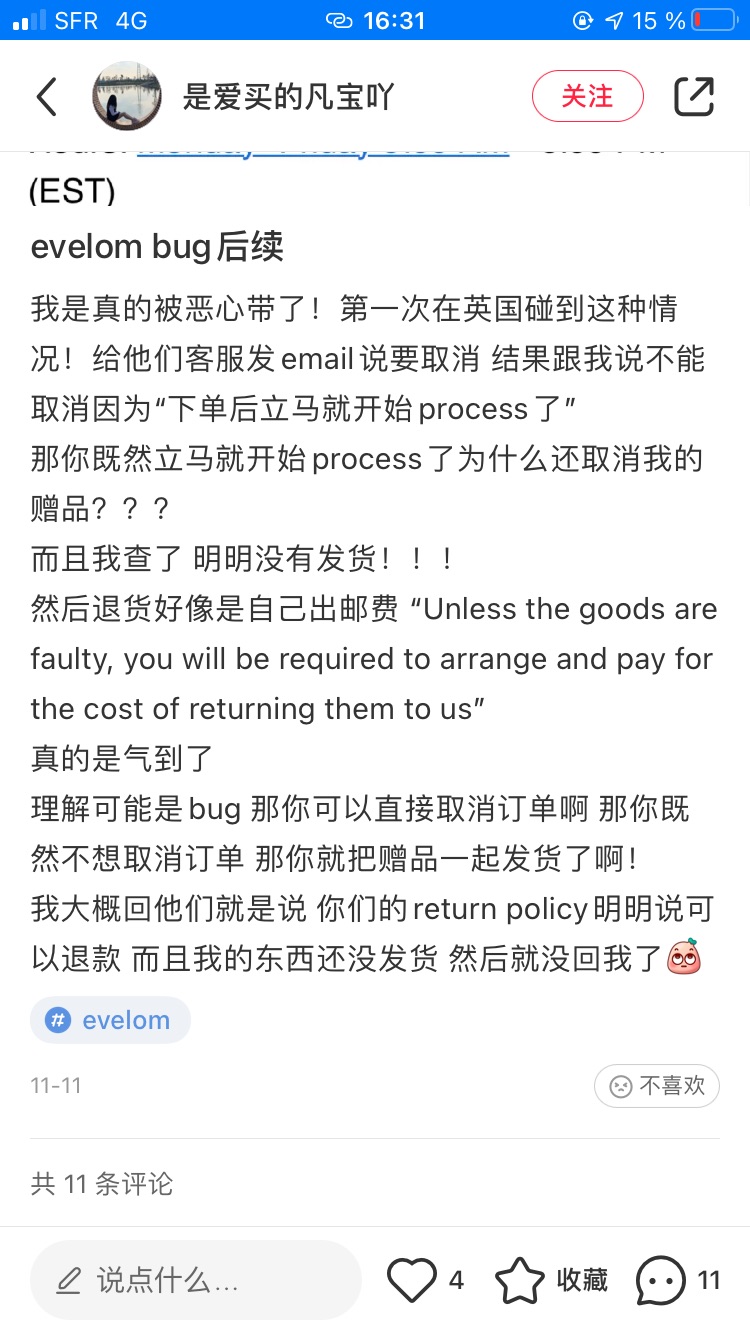Viewport: 750px width, 1334px height.
Task: Save the post with 收藏 star
Action: (x=551, y=1280)
